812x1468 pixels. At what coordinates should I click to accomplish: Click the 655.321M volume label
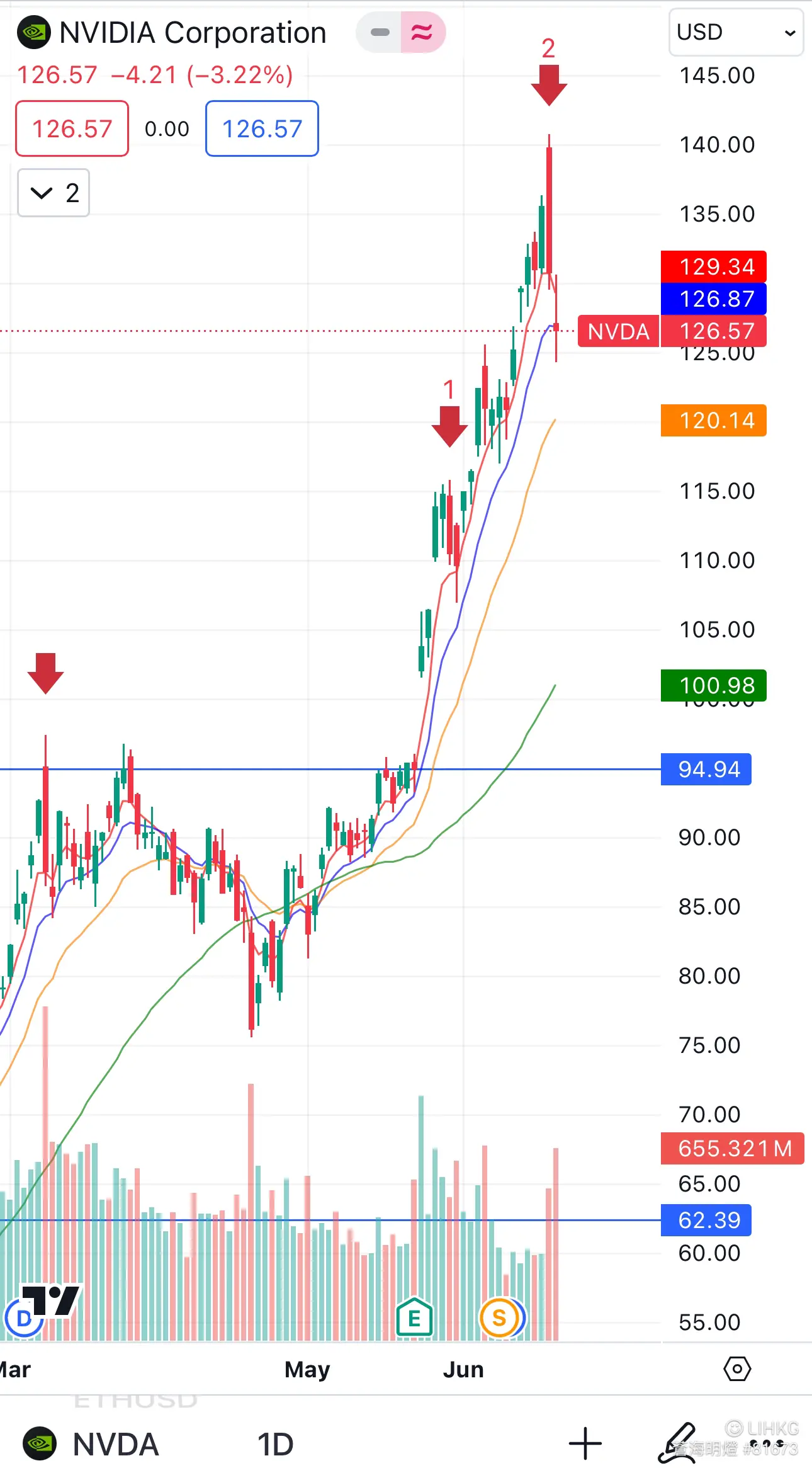[733, 1149]
